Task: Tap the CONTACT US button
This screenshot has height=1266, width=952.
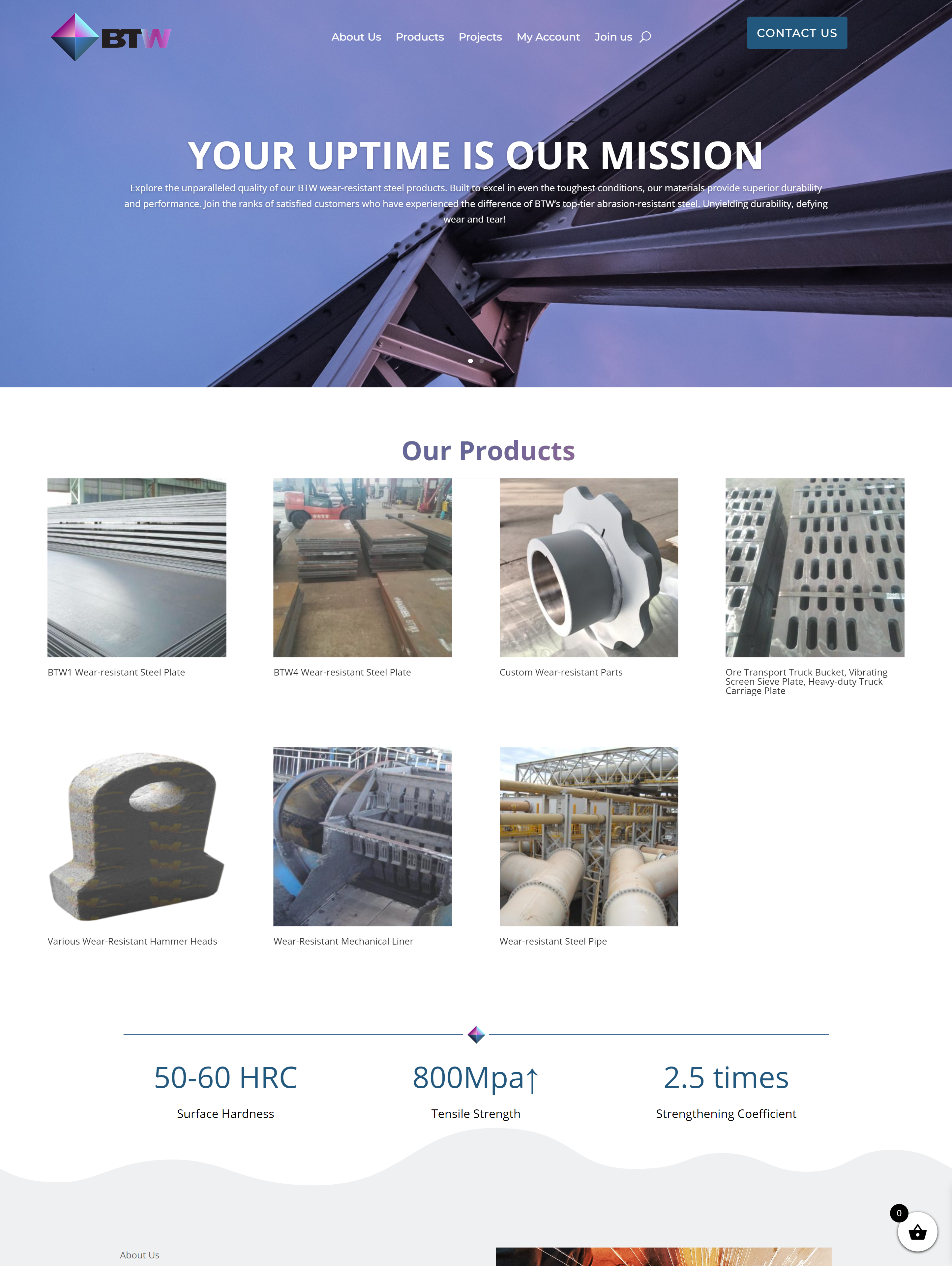Action: click(x=796, y=33)
